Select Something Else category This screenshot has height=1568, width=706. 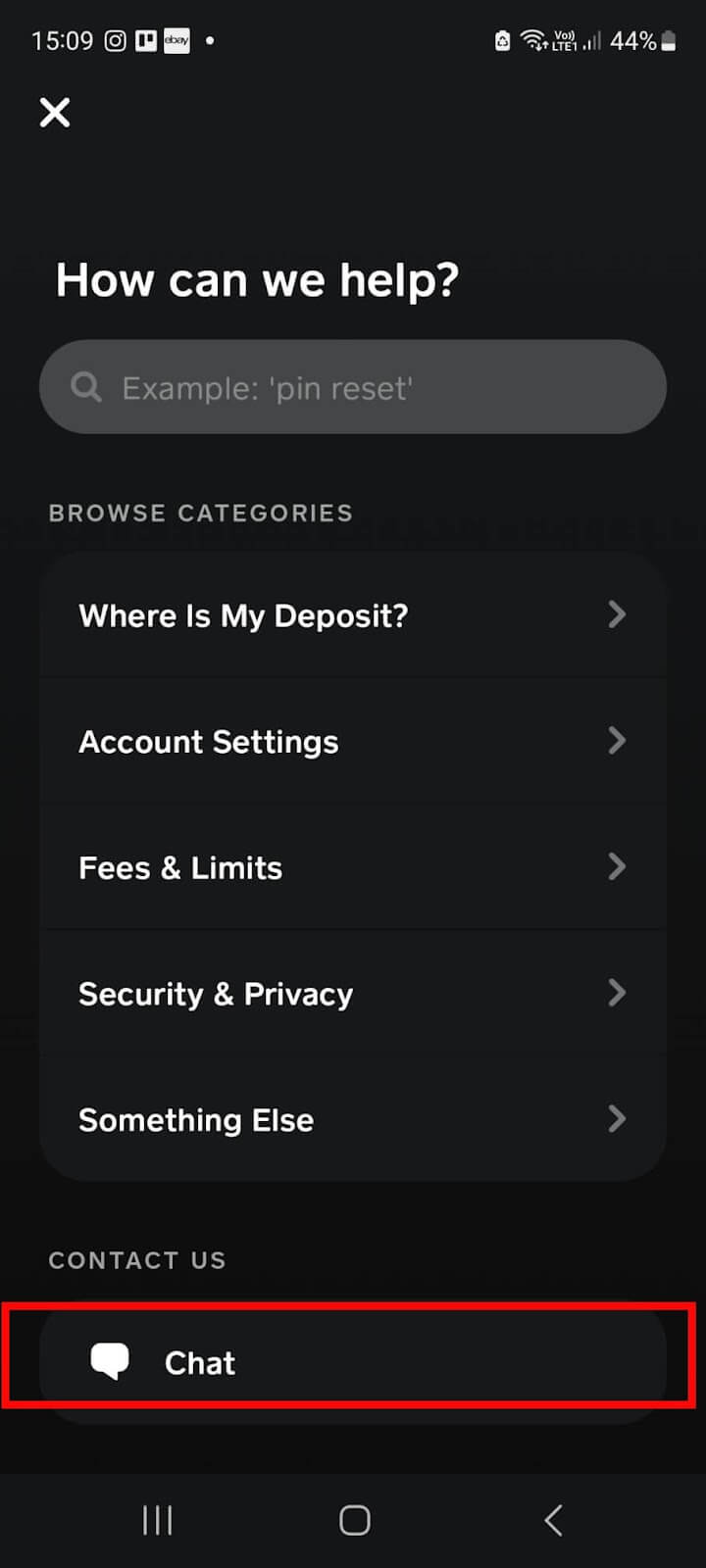(353, 1119)
